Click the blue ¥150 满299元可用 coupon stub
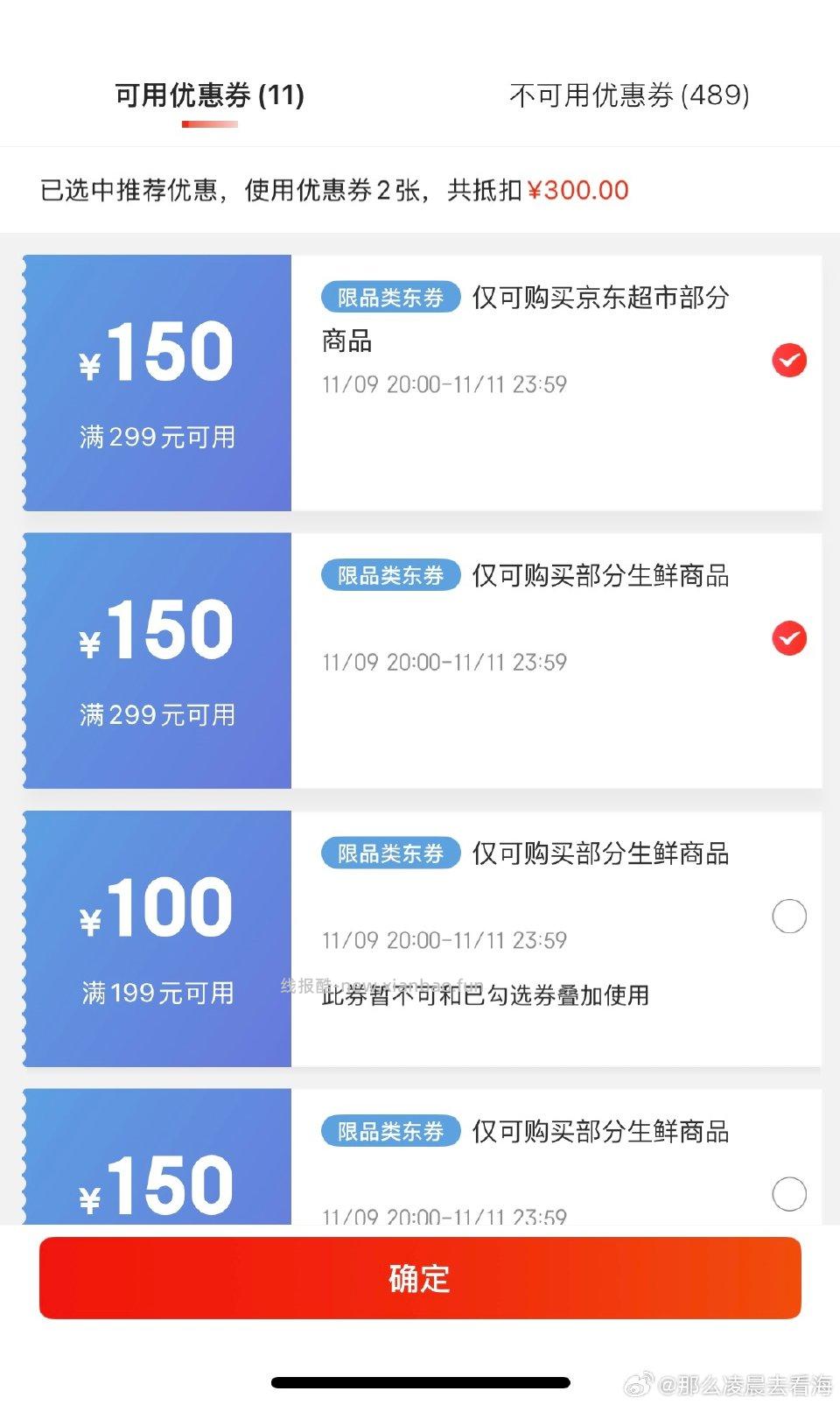The height and width of the screenshot is (1405, 840). pyautogui.click(x=156, y=381)
